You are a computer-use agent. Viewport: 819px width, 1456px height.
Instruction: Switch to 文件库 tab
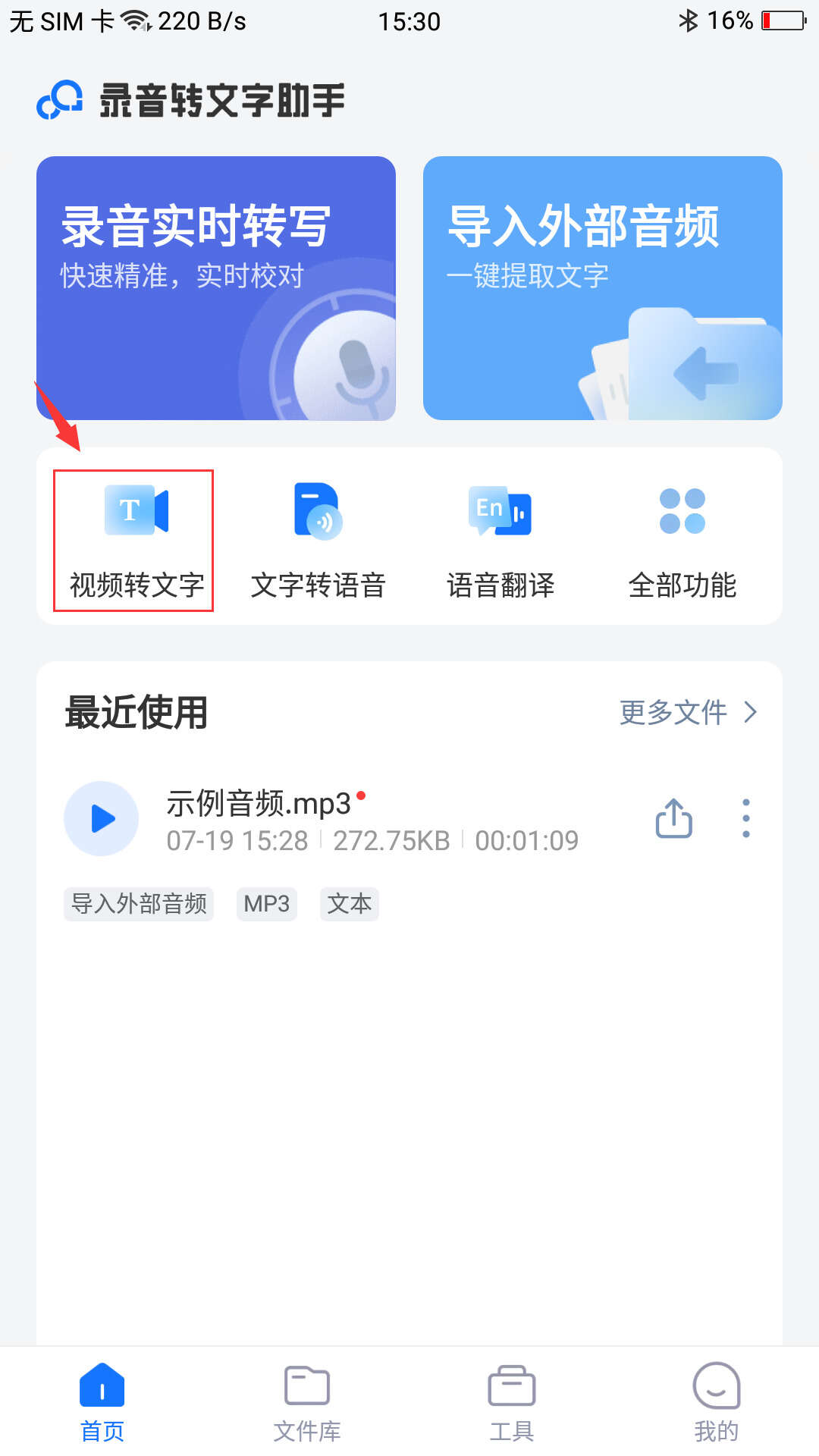307,1403
